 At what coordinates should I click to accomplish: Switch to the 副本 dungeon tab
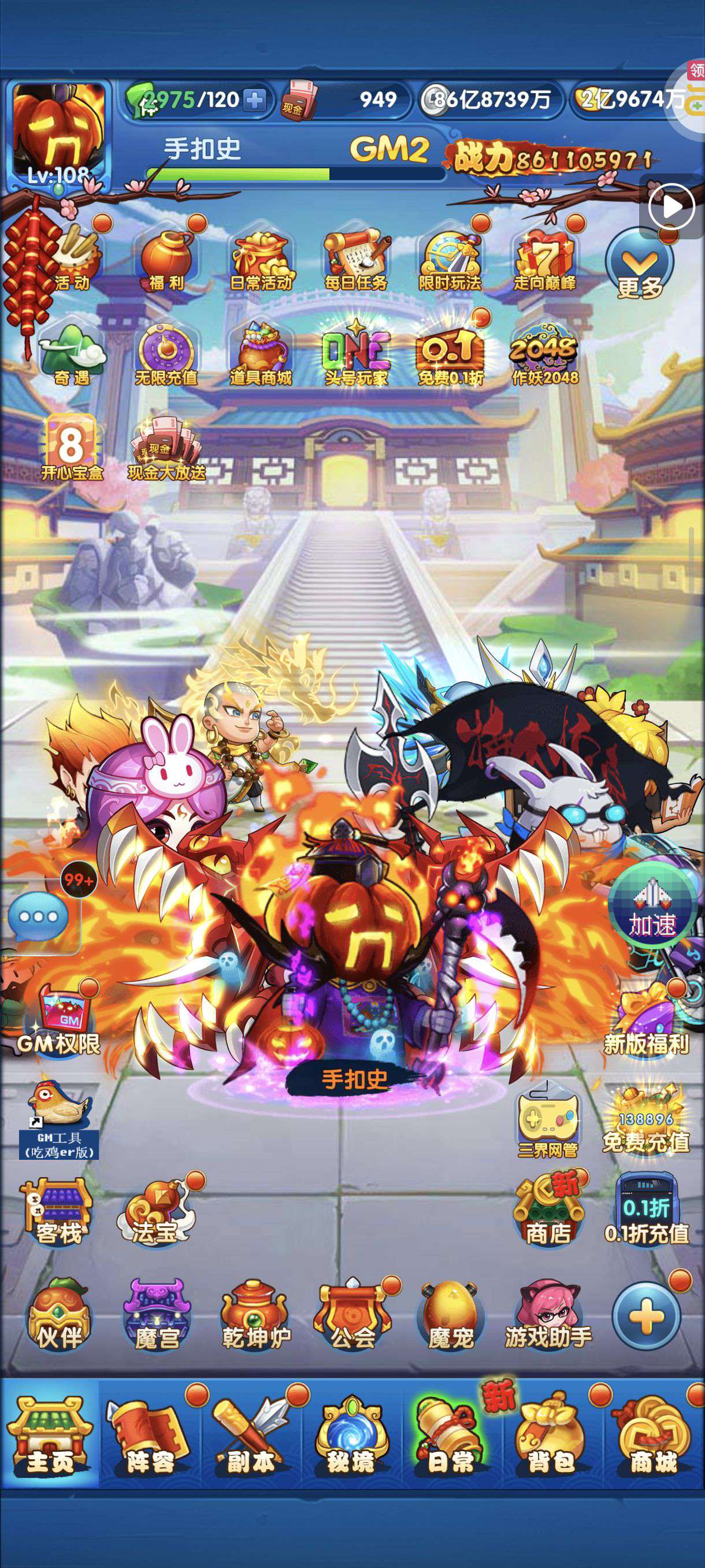251,1444
